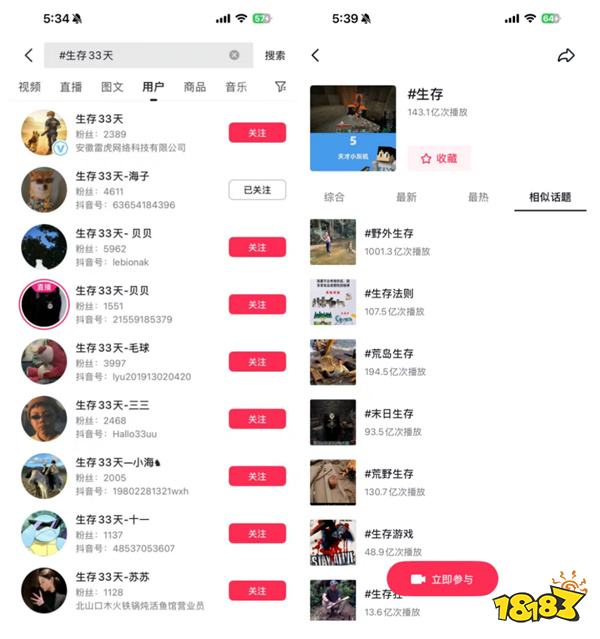Tap 立即参与 to join the topic
This screenshot has height=639, width=600.
click(x=442, y=579)
